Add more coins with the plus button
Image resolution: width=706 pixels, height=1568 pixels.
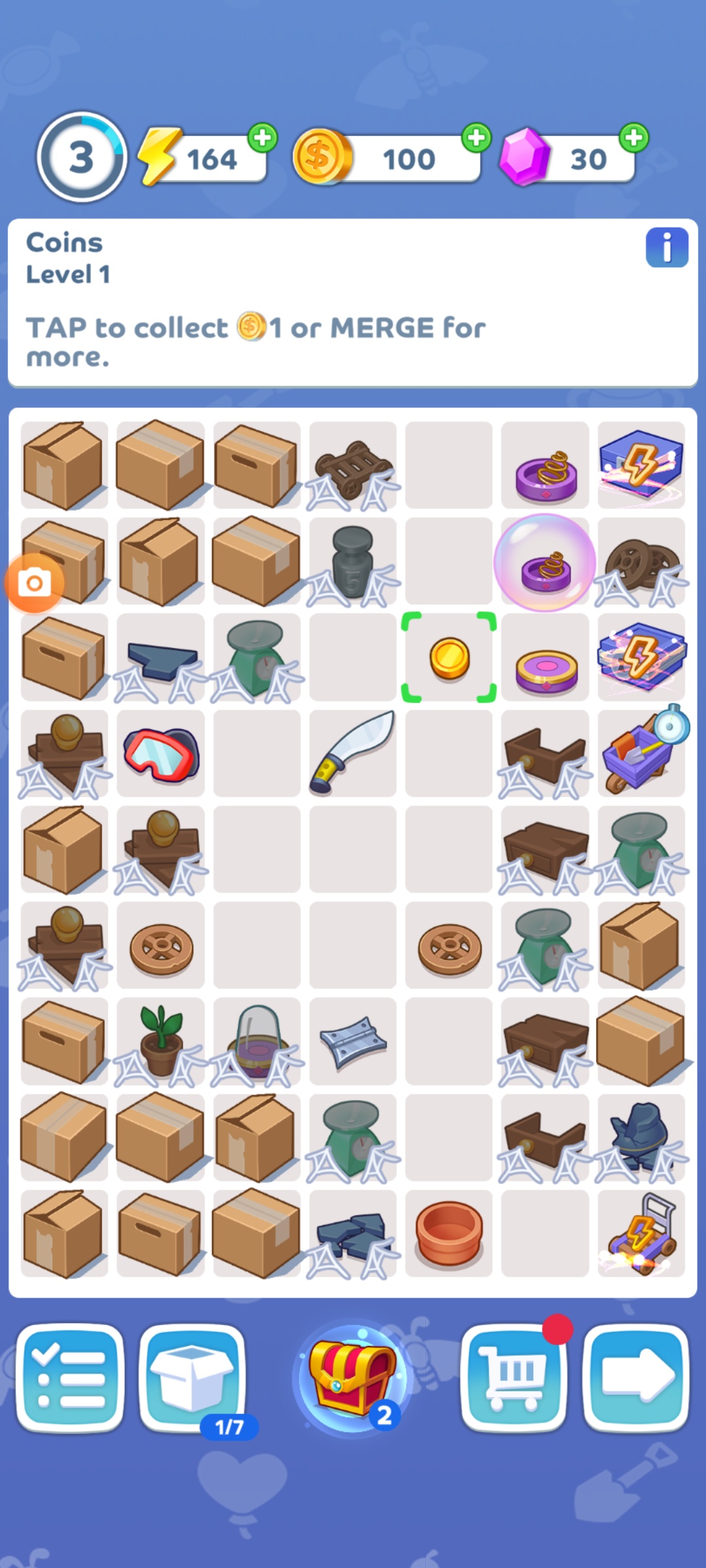(476, 139)
